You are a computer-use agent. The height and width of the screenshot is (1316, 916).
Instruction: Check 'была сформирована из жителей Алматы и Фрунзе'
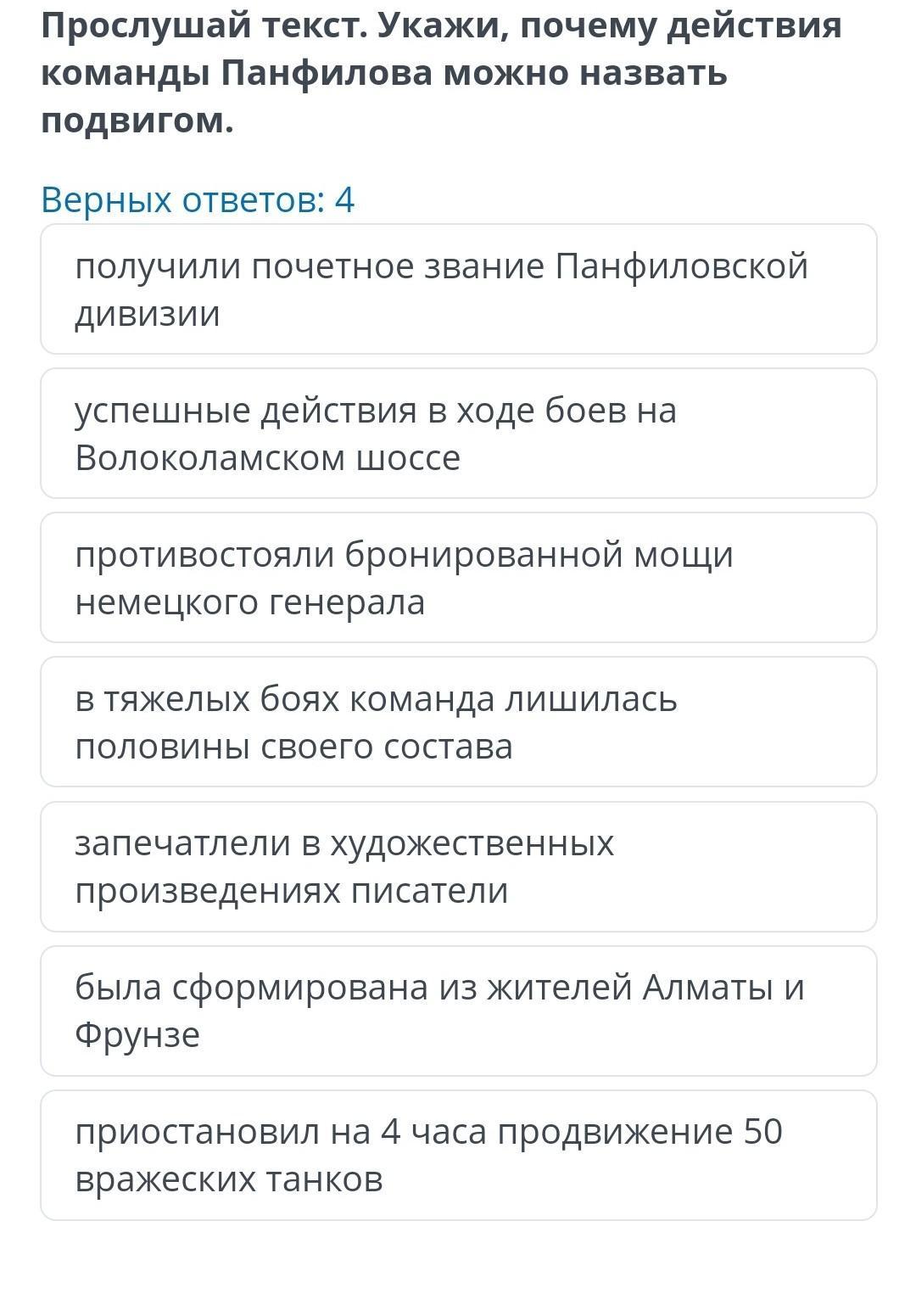pos(458,1011)
